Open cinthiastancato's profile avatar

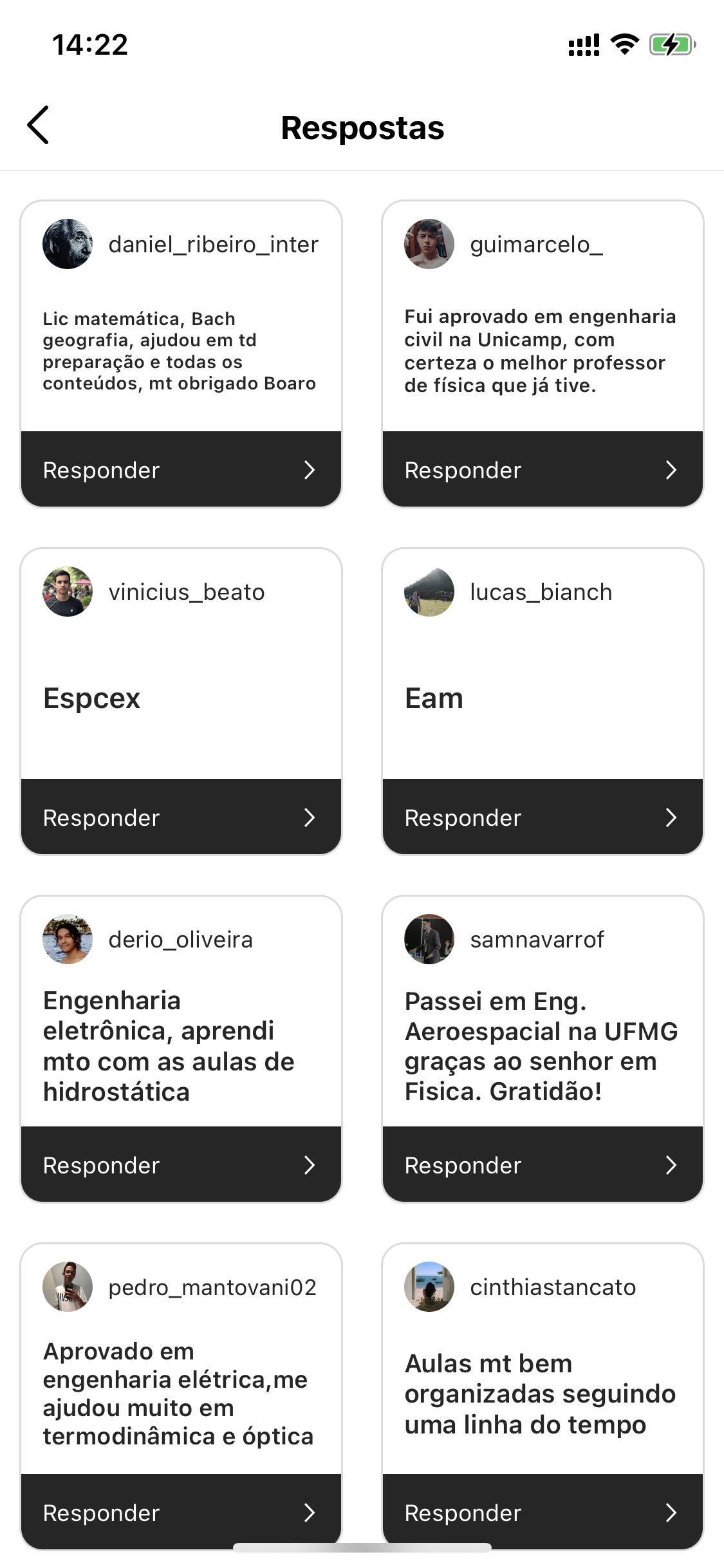tap(429, 1287)
